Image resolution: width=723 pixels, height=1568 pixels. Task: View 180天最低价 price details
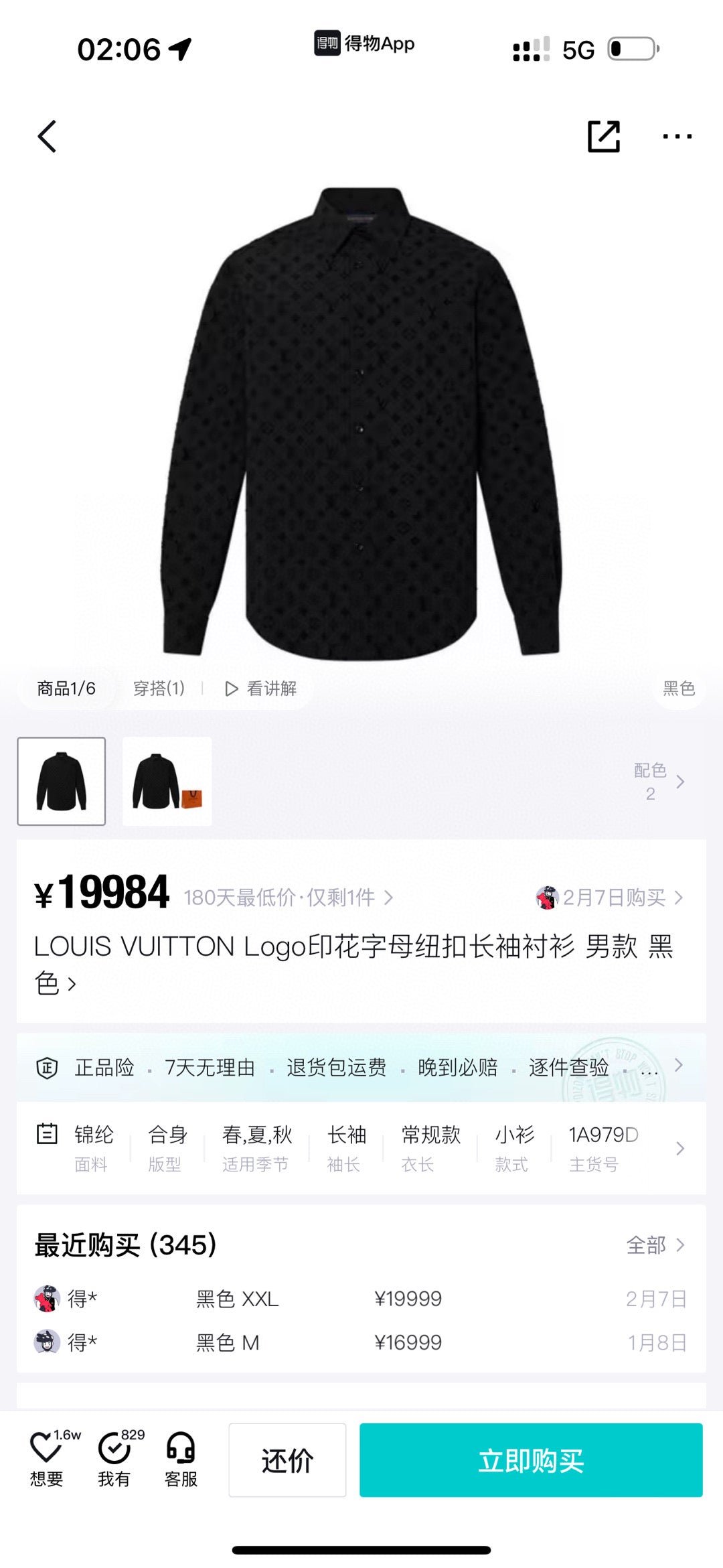(289, 898)
